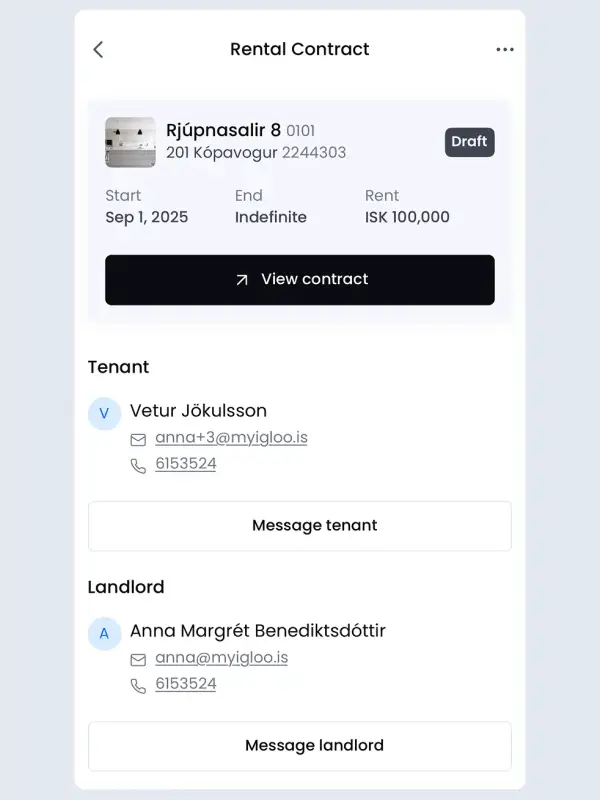This screenshot has width=600, height=800.
Task: Open the three-dot overflow menu
Action: pyautogui.click(x=504, y=50)
